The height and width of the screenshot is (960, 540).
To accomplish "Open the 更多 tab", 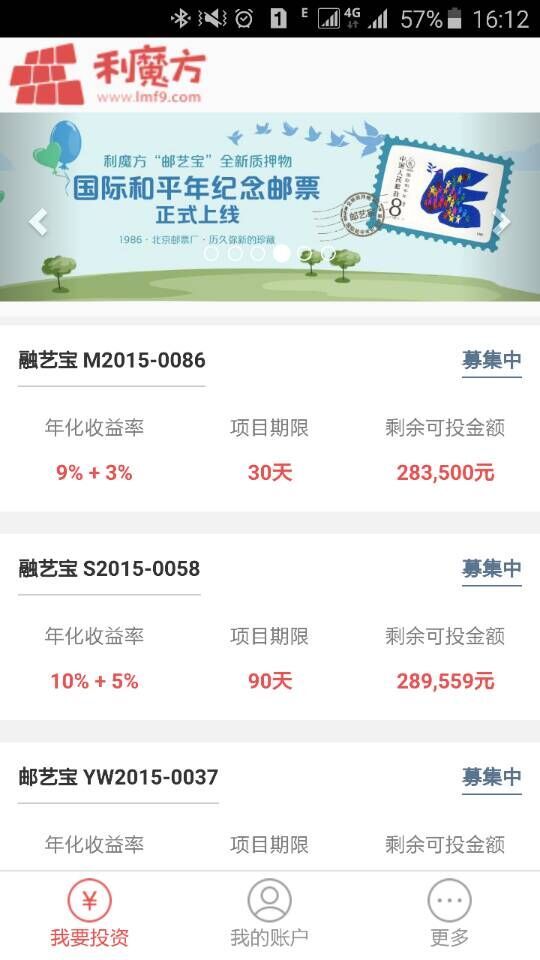I will 449,915.
